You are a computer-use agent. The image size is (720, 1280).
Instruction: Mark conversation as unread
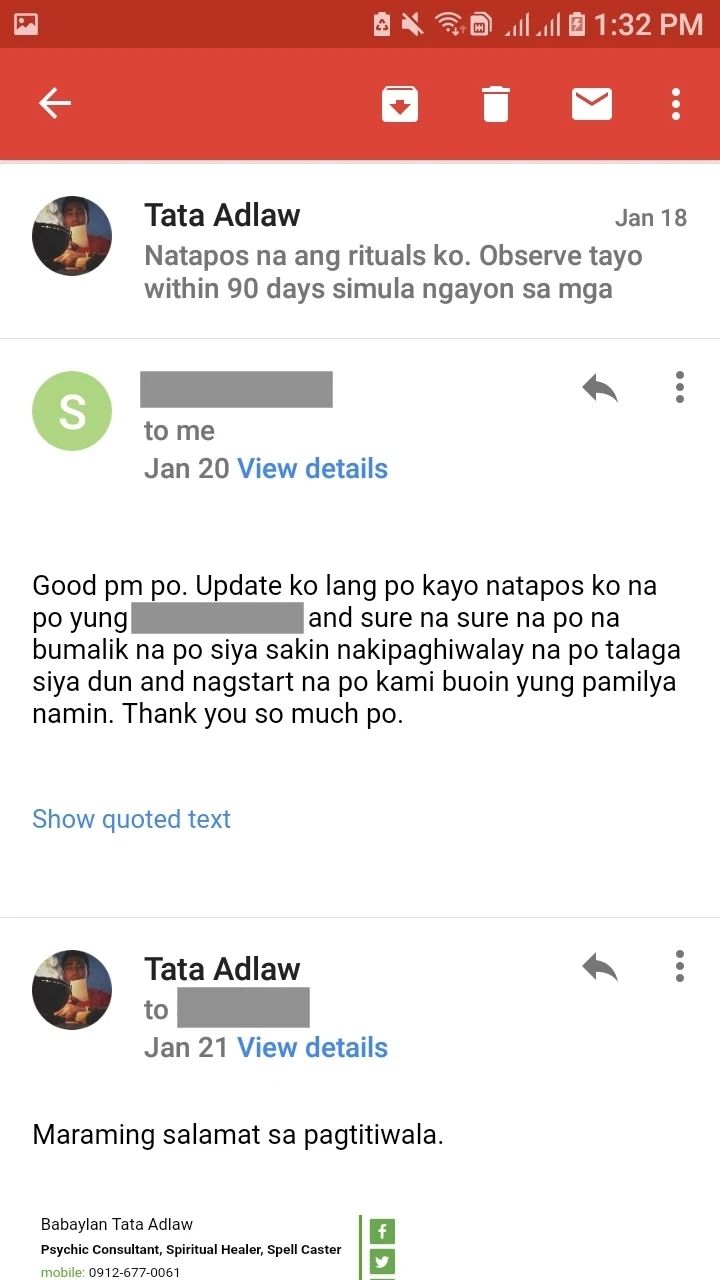591,103
